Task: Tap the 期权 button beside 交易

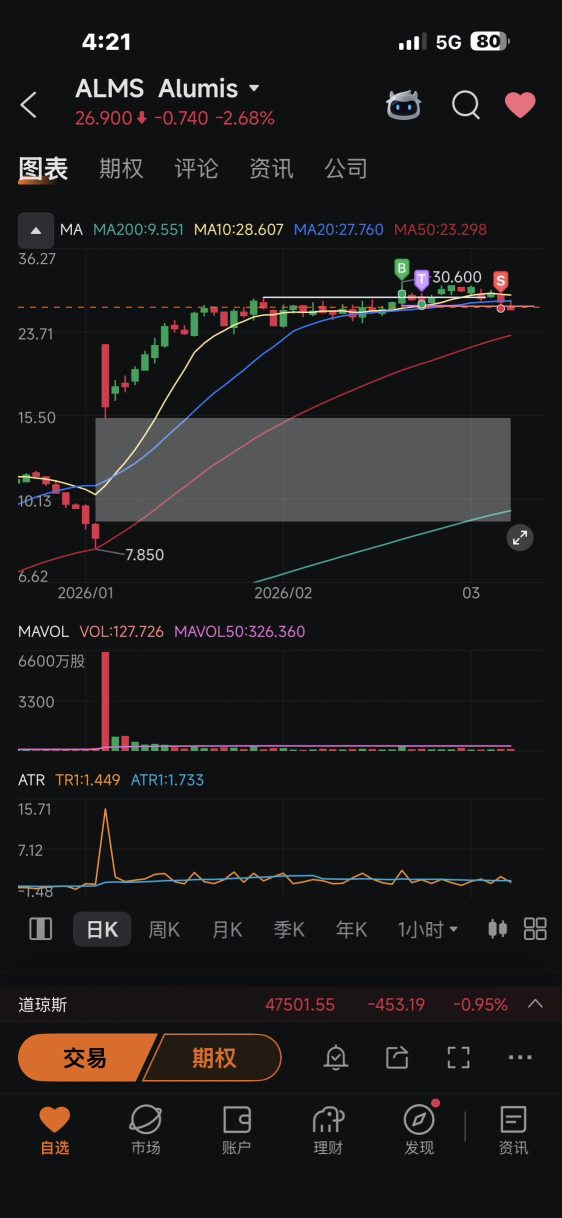Action: coord(213,1058)
